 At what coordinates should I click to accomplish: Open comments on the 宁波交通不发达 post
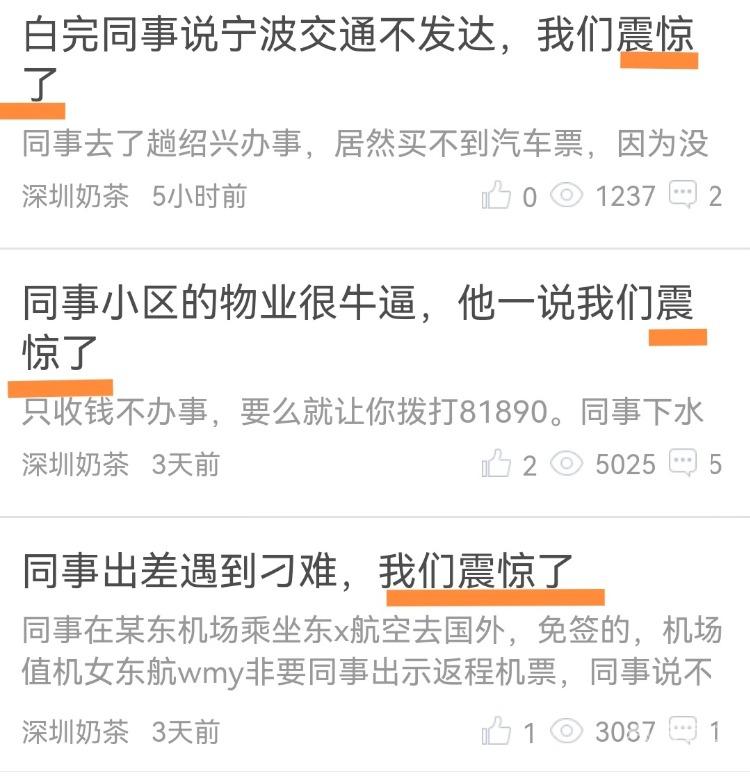coord(684,195)
